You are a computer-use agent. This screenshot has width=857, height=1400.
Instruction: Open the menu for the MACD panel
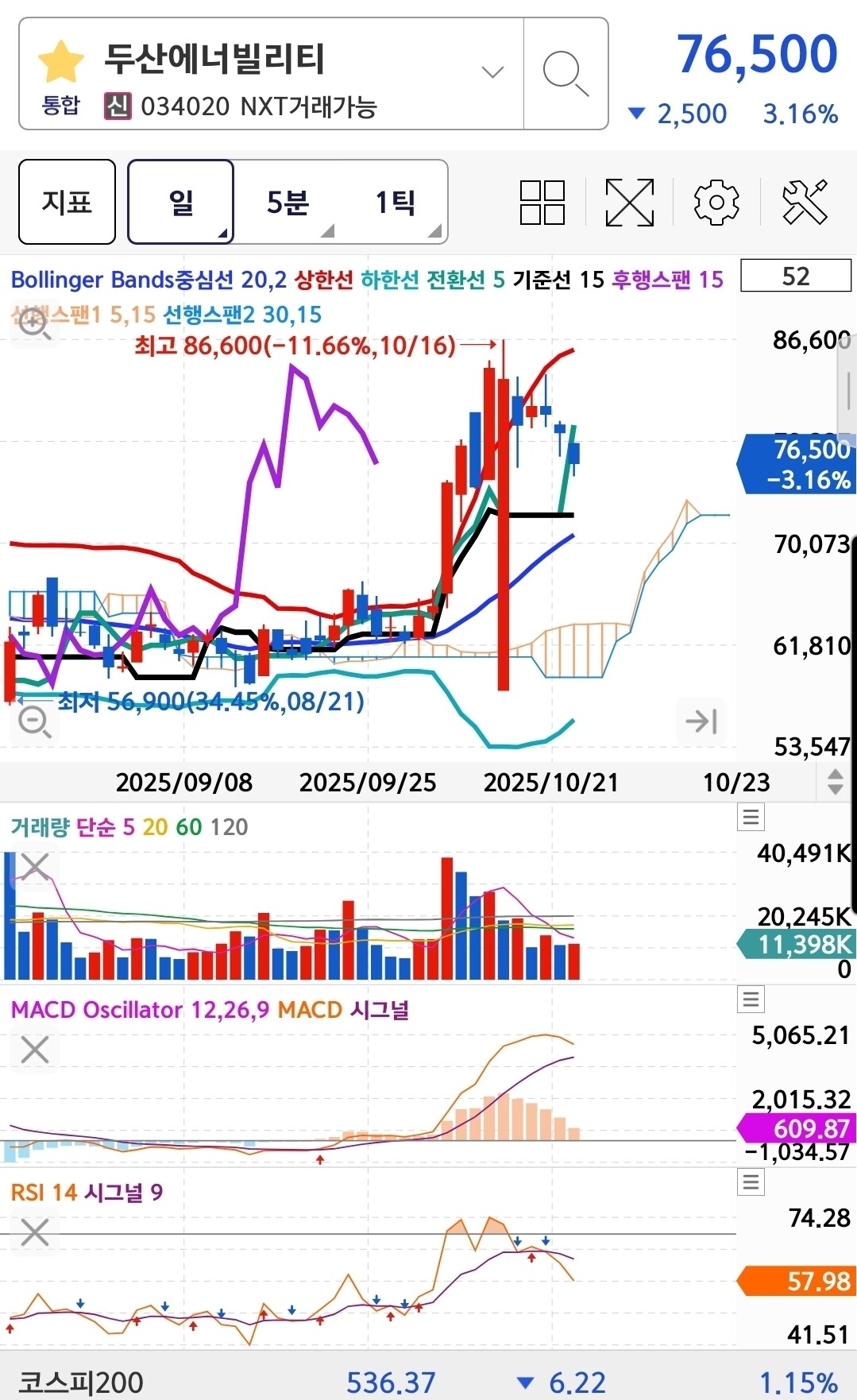coord(751,999)
